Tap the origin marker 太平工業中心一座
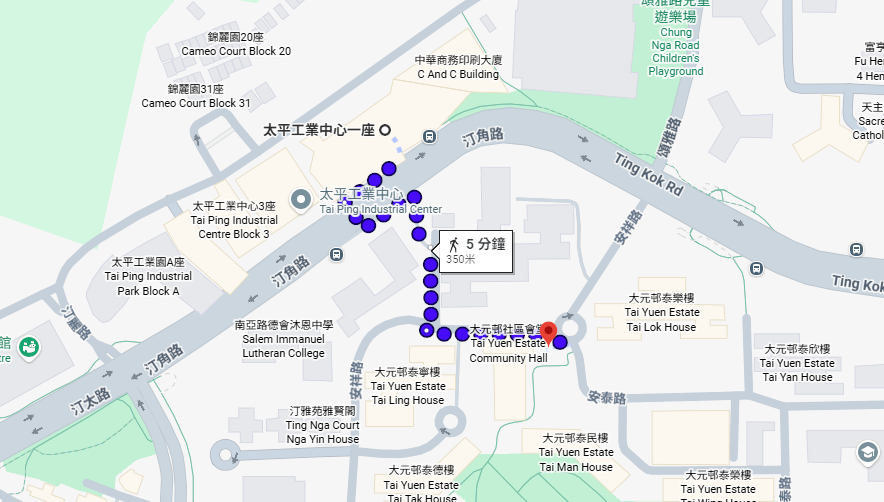This screenshot has width=884, height=502. (385, 130)
